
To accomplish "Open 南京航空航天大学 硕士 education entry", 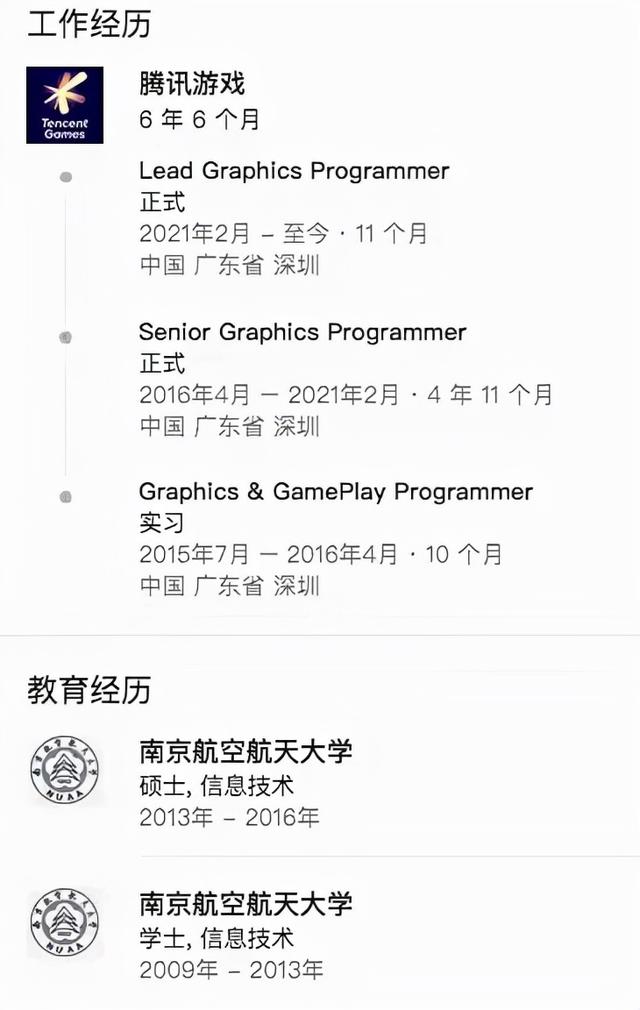I will (x=245, y=752).
